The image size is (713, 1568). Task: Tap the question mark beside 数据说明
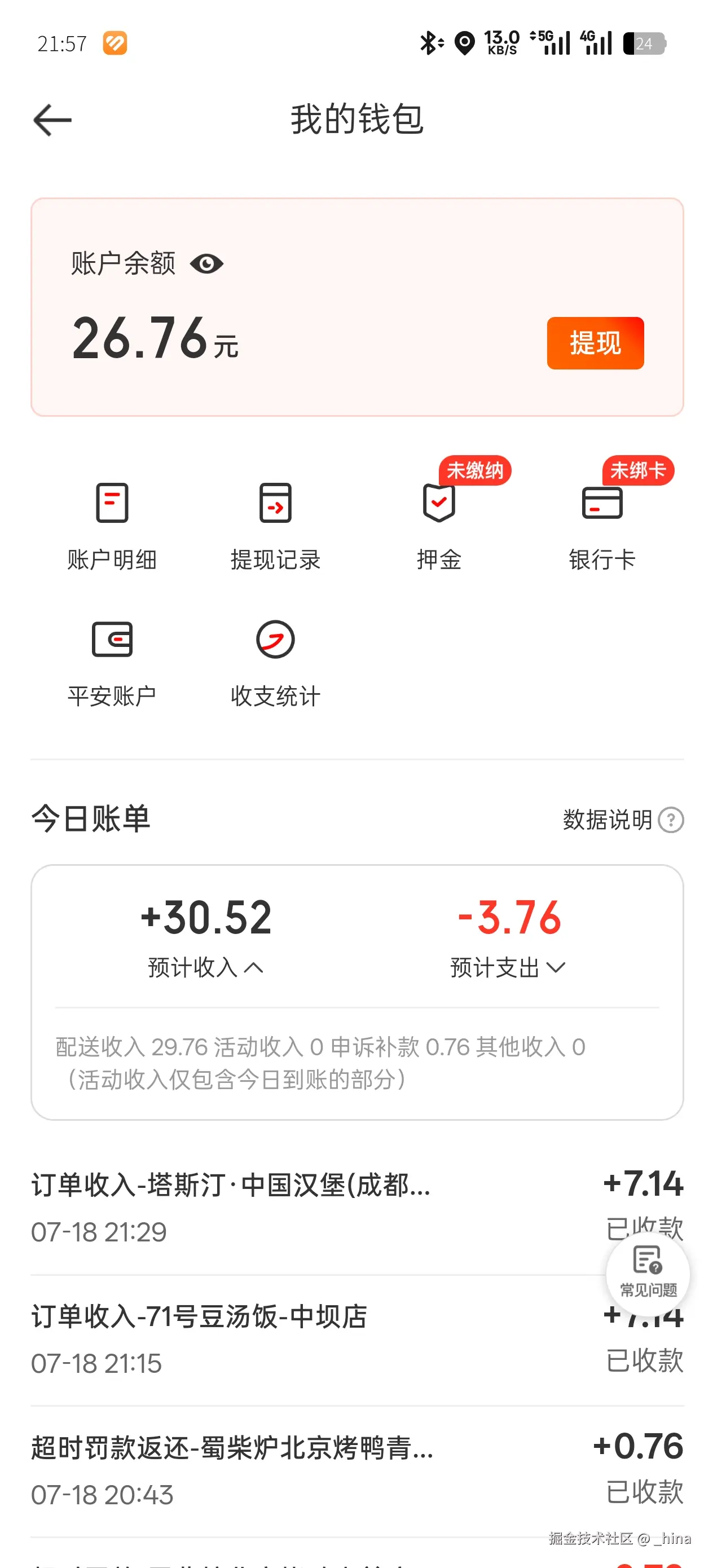click(671, 820)
